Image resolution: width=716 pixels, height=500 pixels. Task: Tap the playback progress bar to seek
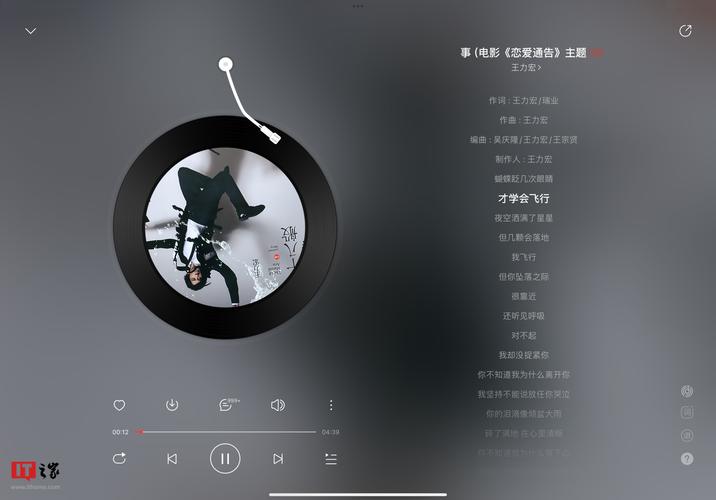point(227,432)
